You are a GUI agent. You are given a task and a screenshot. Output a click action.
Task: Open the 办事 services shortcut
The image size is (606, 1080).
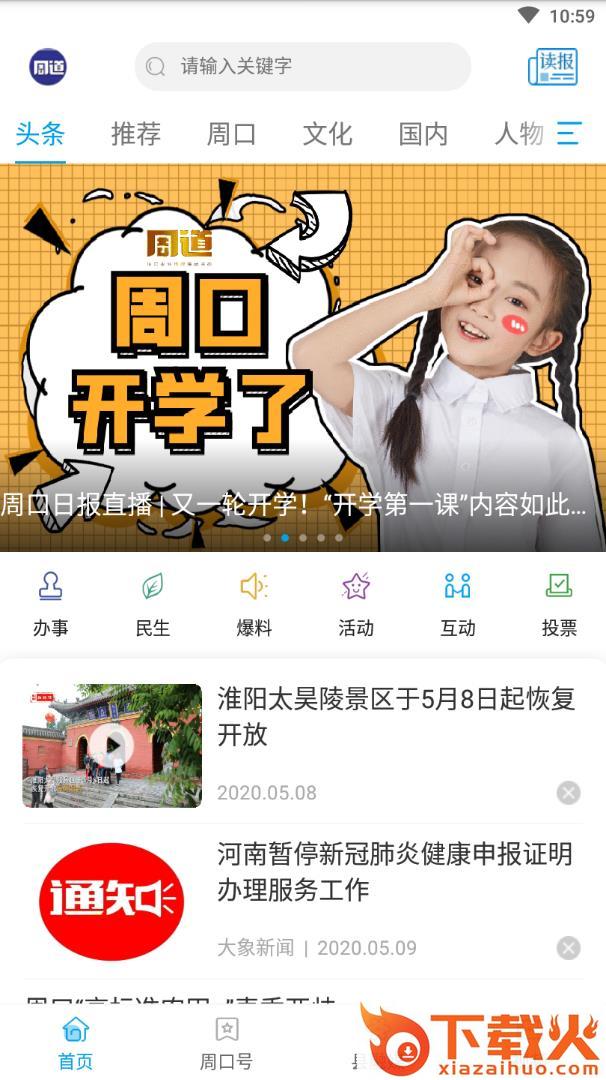click(51, 604)
